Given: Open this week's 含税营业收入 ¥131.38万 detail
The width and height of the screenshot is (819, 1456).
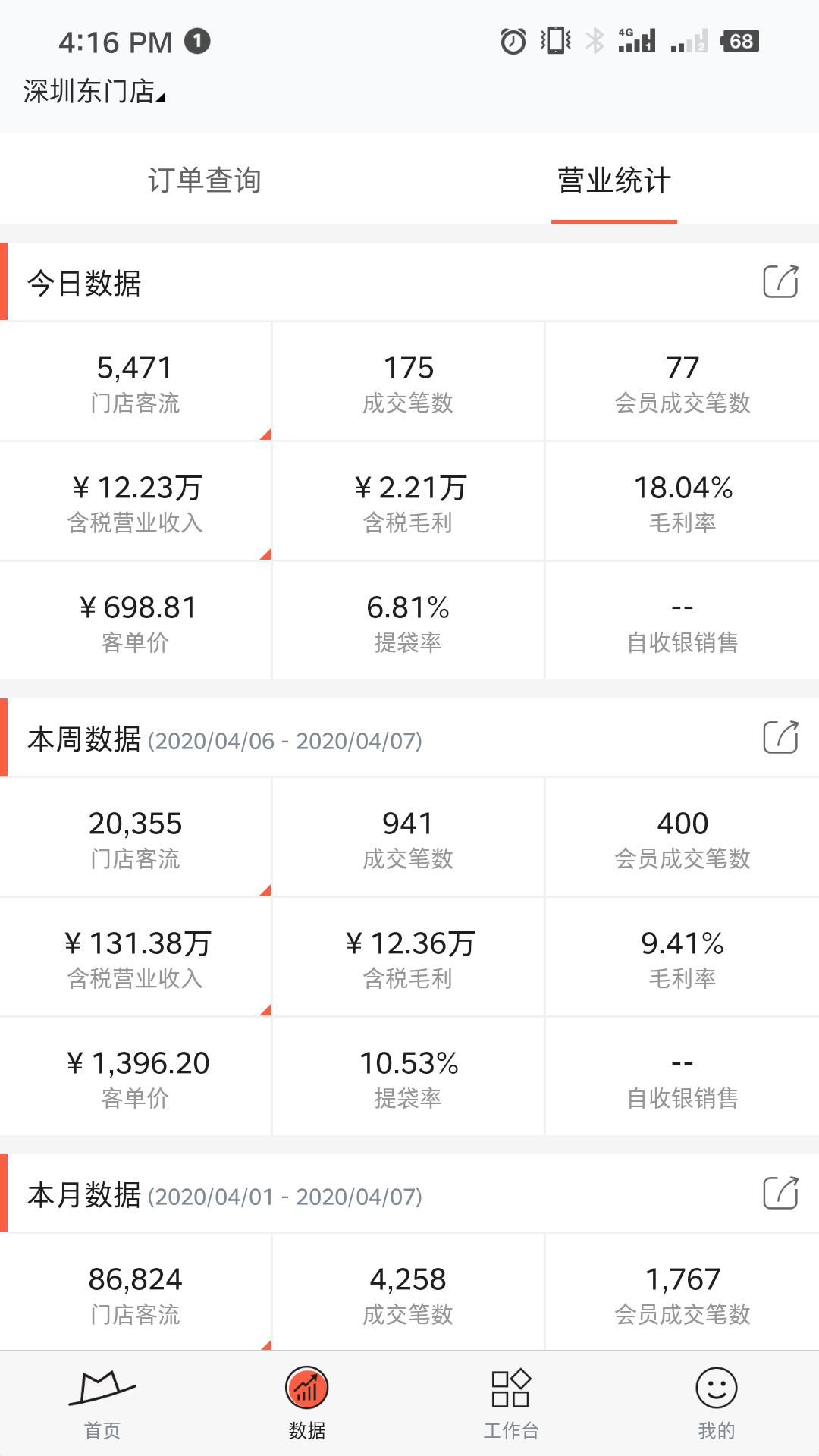Looking at the screenshot, I should (136, 958).
